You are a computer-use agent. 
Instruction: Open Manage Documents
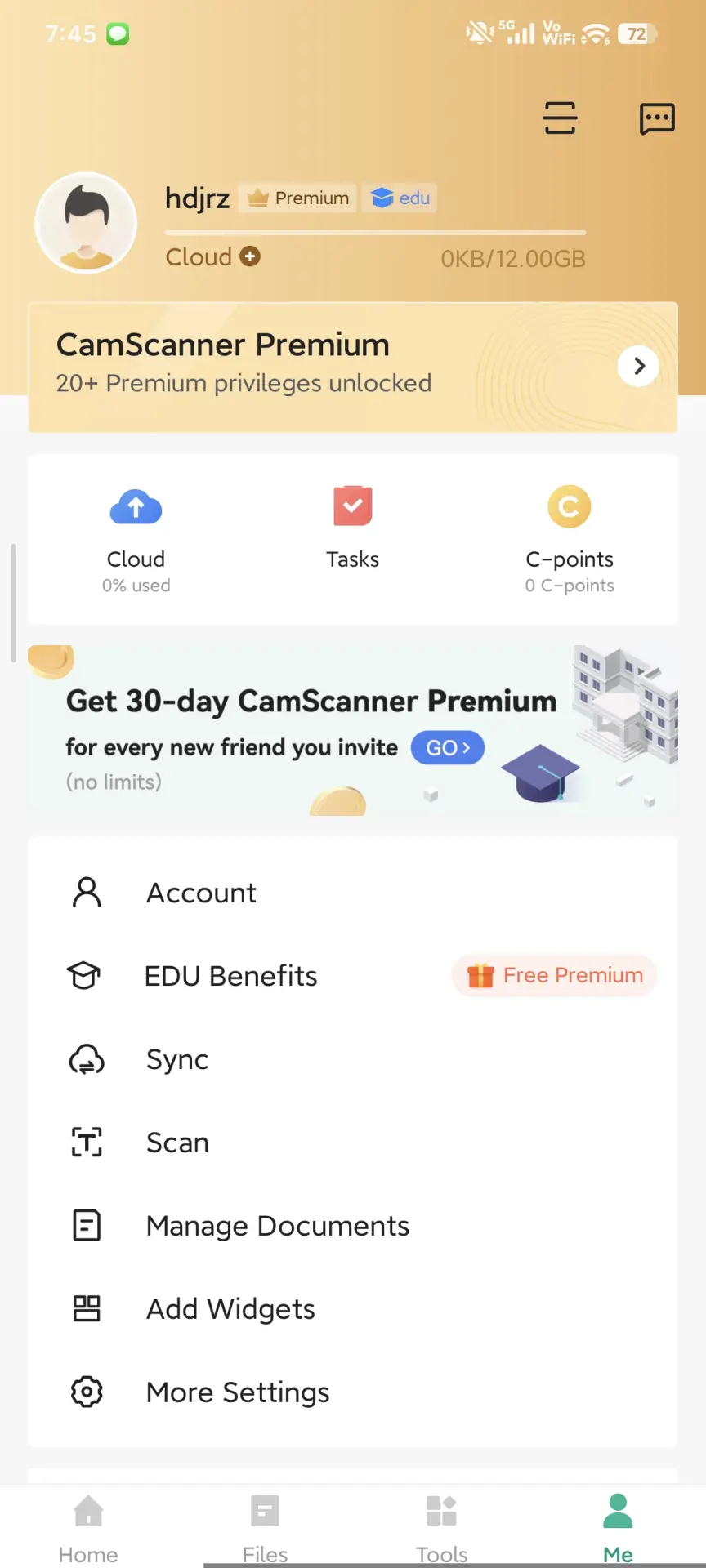353,1226
